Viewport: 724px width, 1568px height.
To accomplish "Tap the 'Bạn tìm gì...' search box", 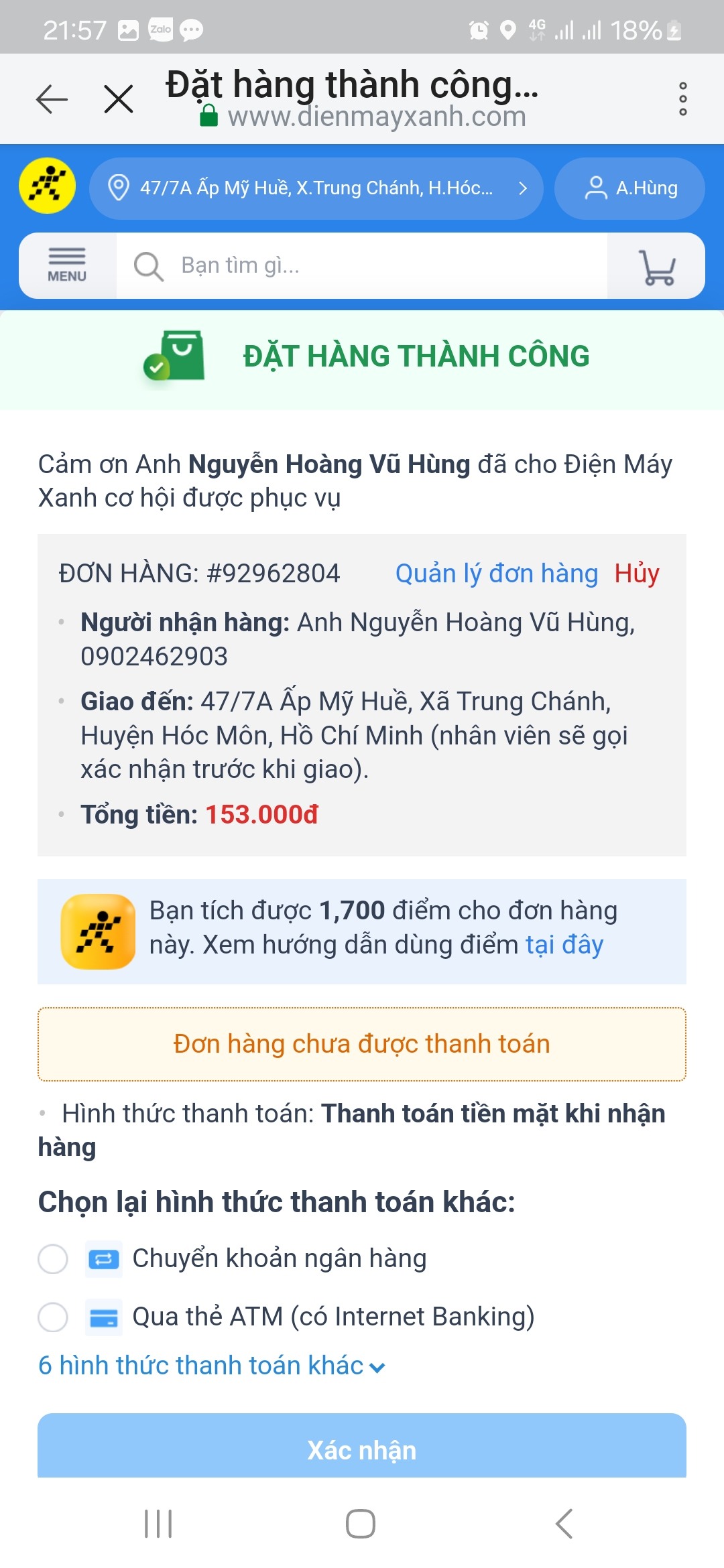I will tap(362, 265).
